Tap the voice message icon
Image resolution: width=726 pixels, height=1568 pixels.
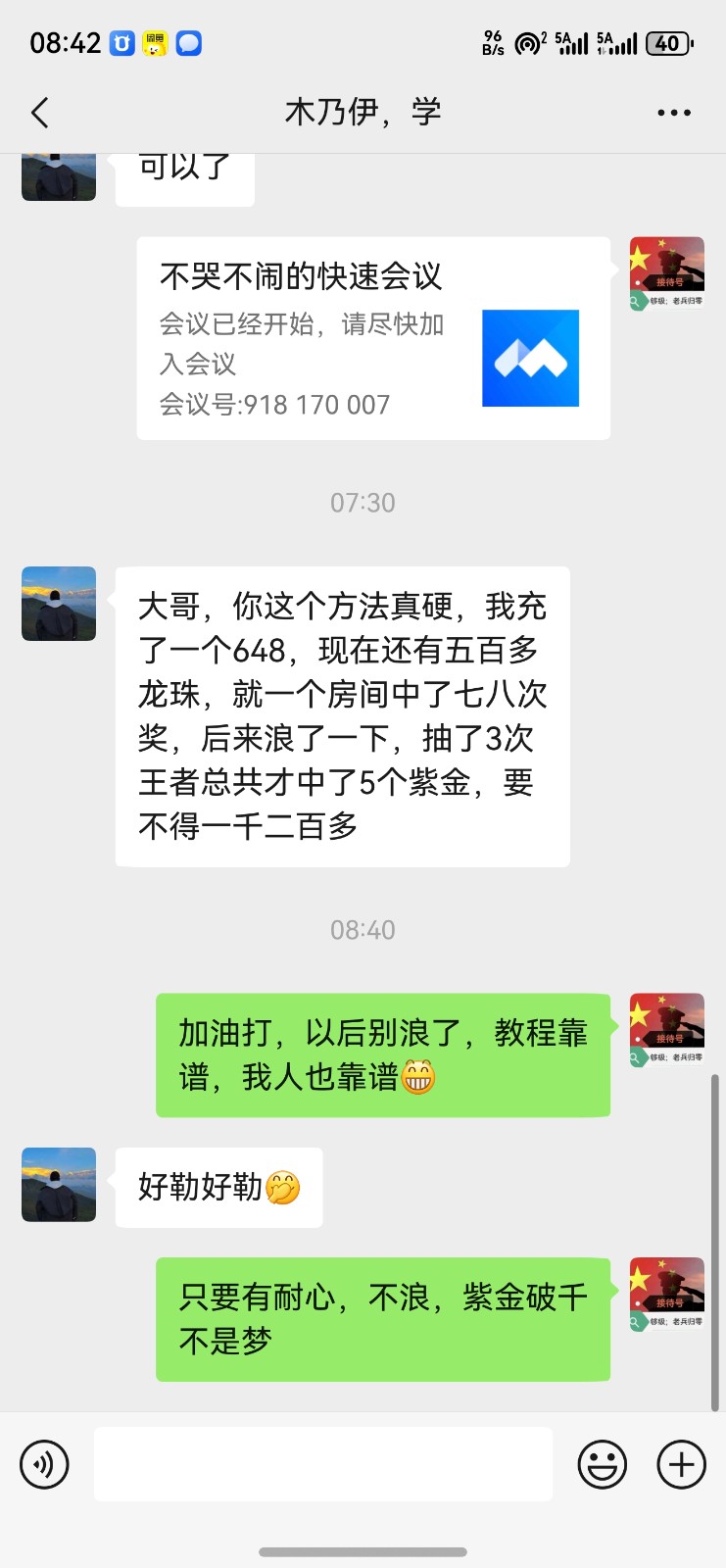[x=44, y=1463]
